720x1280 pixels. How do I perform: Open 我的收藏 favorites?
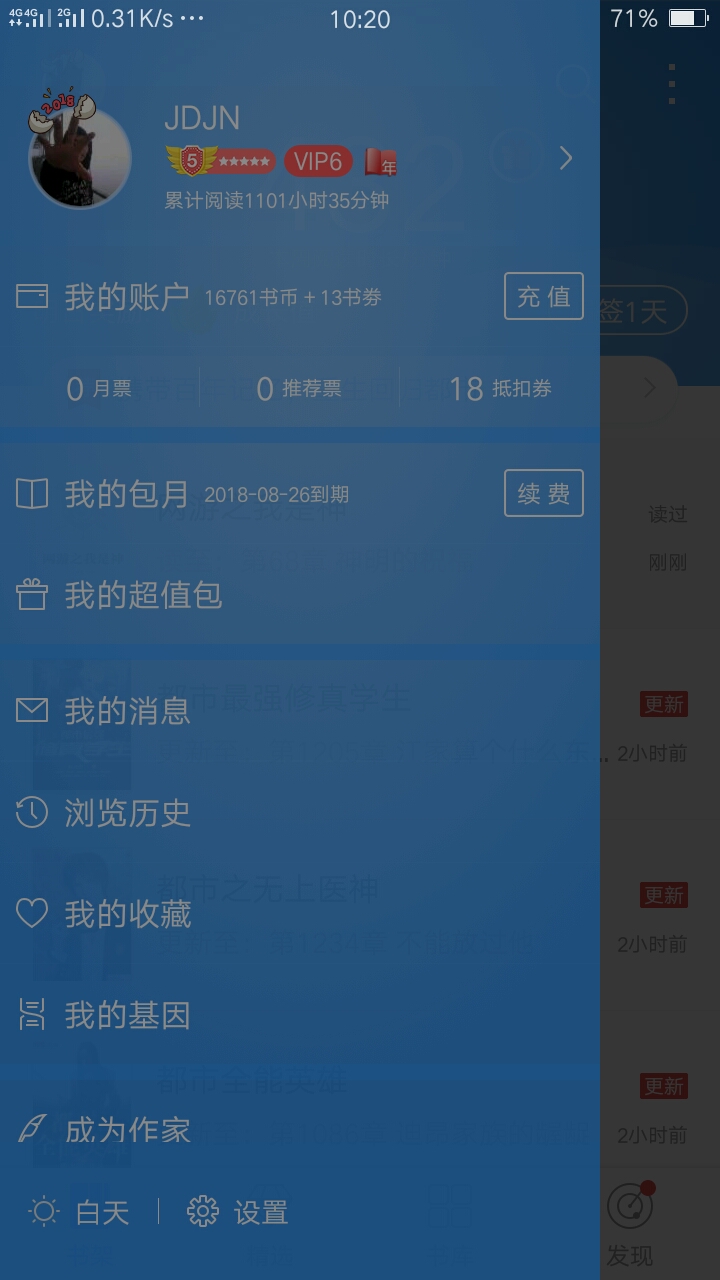coord(127,914)
